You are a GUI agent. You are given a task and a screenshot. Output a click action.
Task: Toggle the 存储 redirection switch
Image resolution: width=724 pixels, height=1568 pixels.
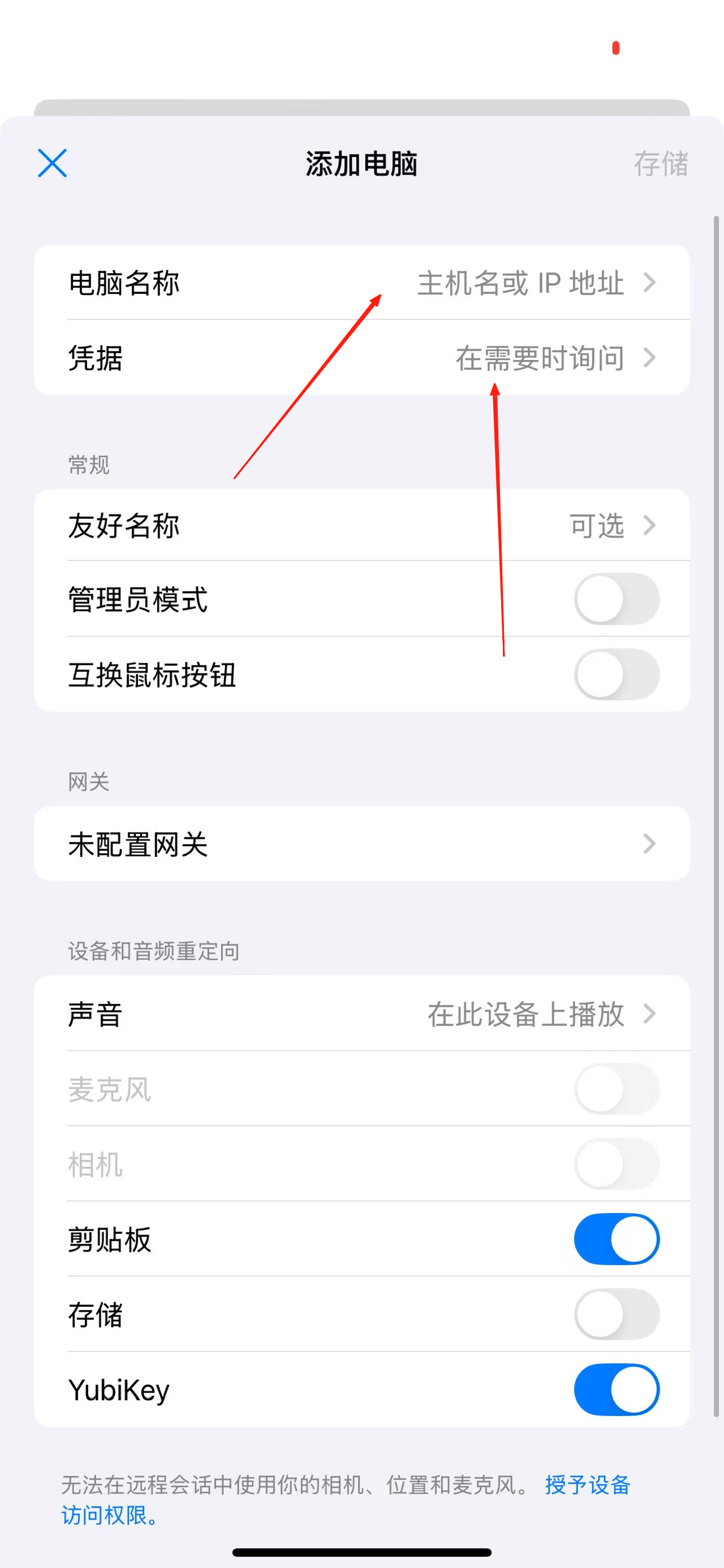(x=616, y=1314)
